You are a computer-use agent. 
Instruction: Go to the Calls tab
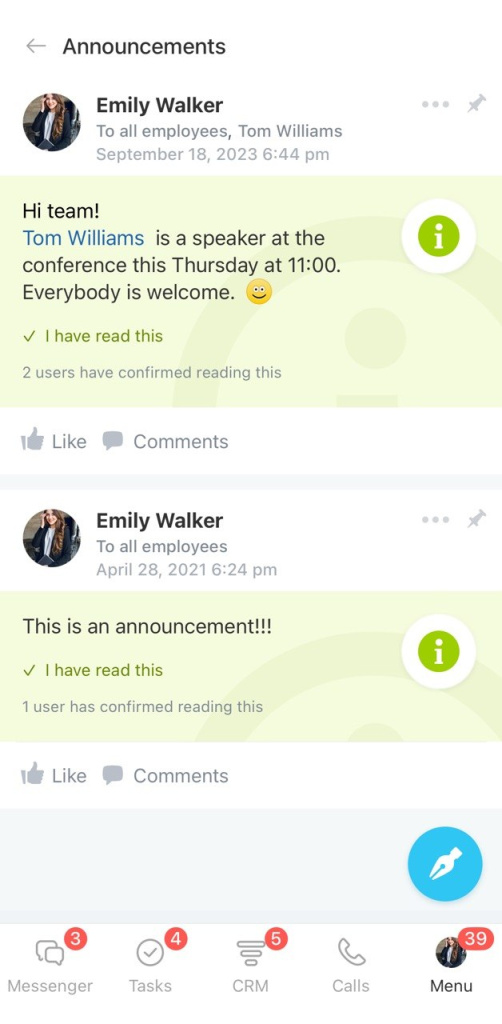coord(351,965)
